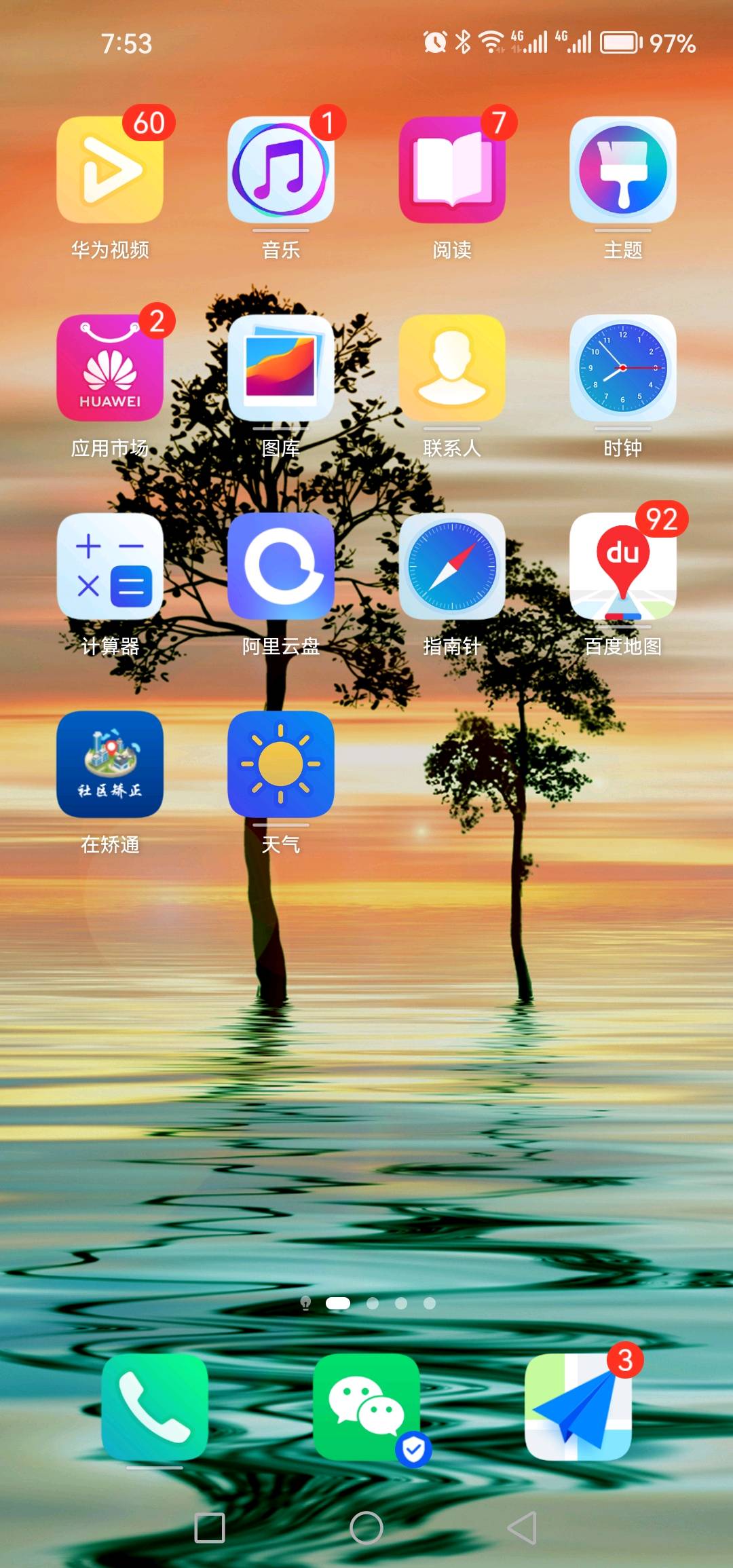Open the paper-plane map app in dock
Viewport: 733px width, 1568px height.
pos(578,1406)
